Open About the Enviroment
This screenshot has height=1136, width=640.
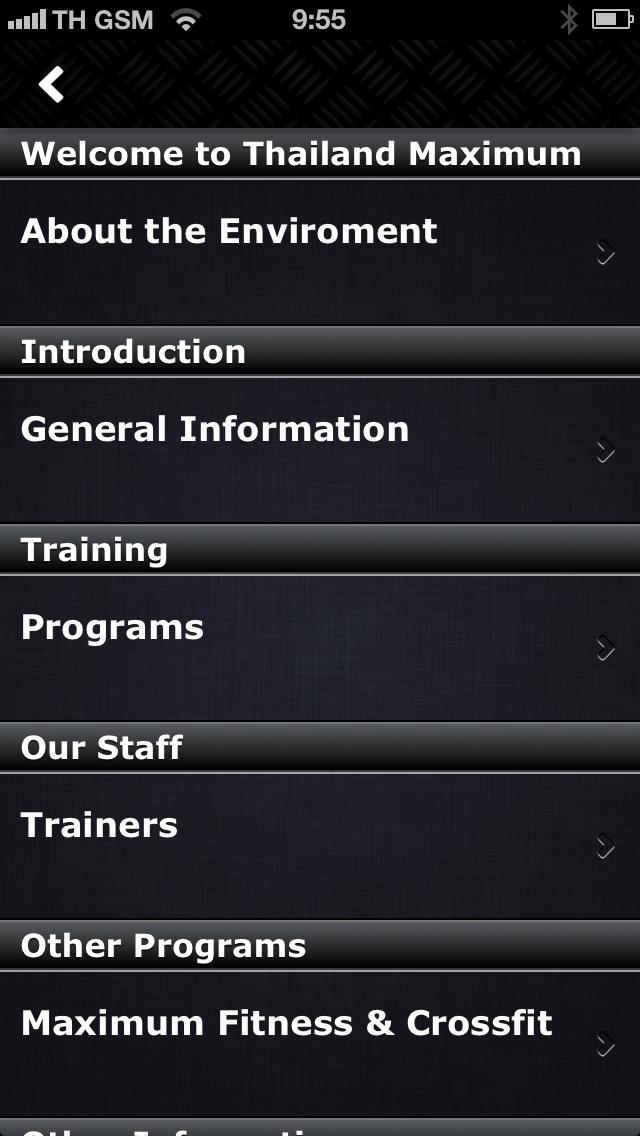click(x=320, y=252)
